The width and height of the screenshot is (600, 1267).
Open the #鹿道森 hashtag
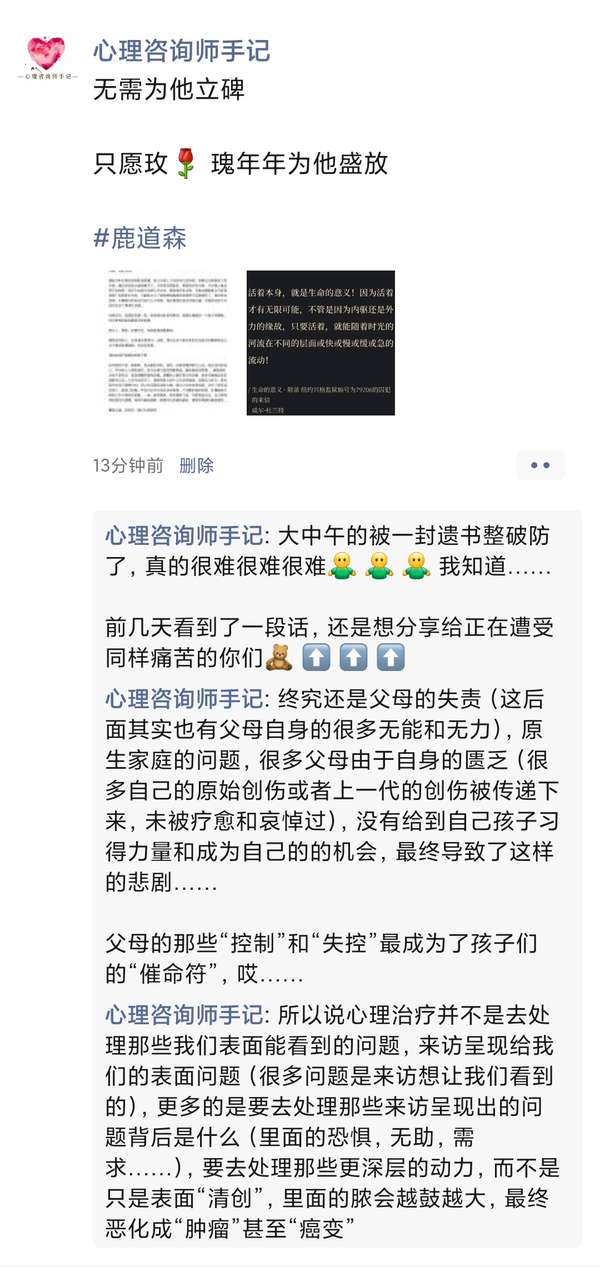(140, 238)
